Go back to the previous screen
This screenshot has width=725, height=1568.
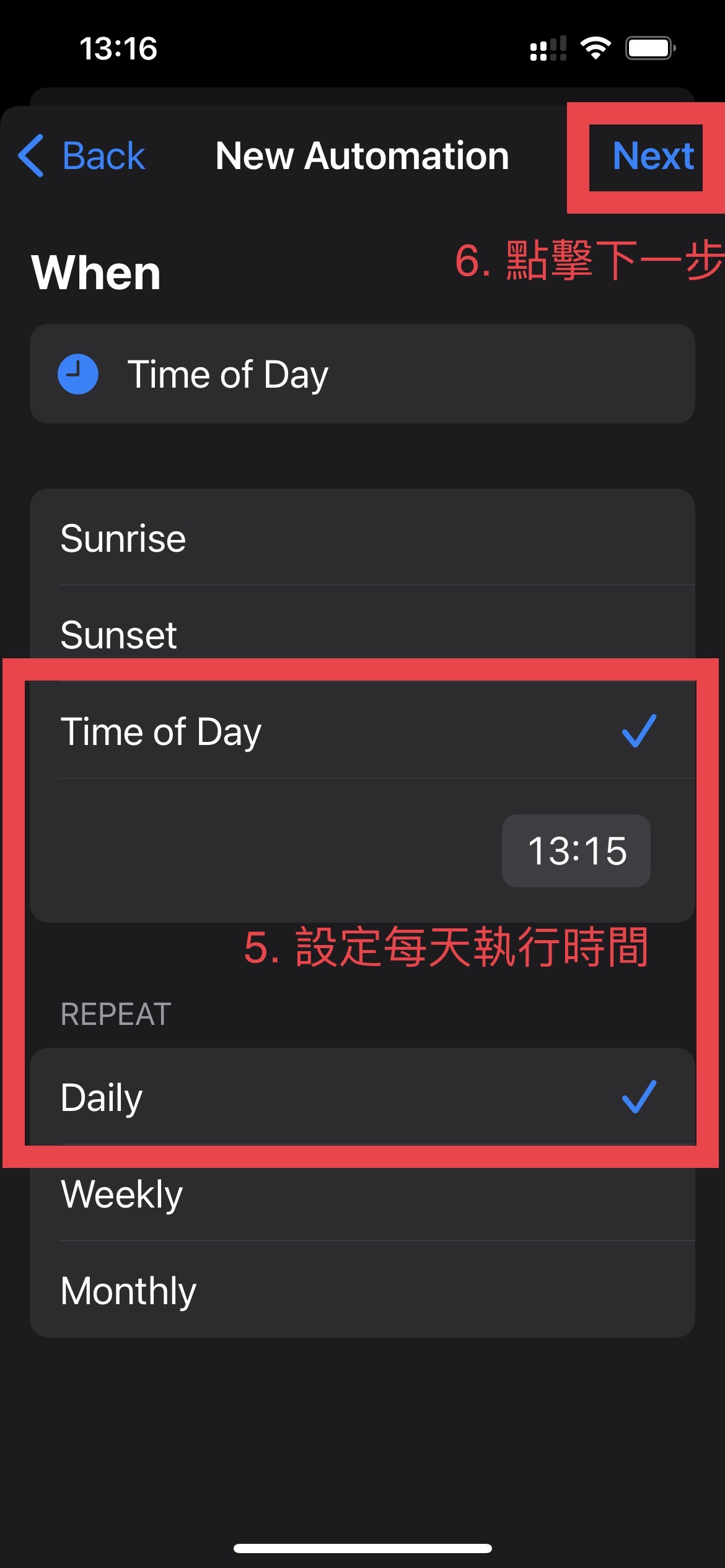tap(82, 155)
